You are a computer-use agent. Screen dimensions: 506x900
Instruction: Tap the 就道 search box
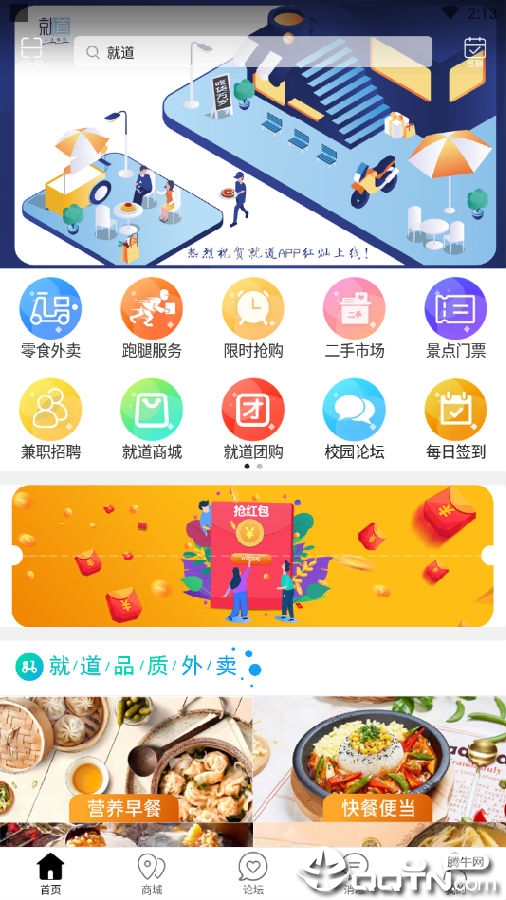253,52
